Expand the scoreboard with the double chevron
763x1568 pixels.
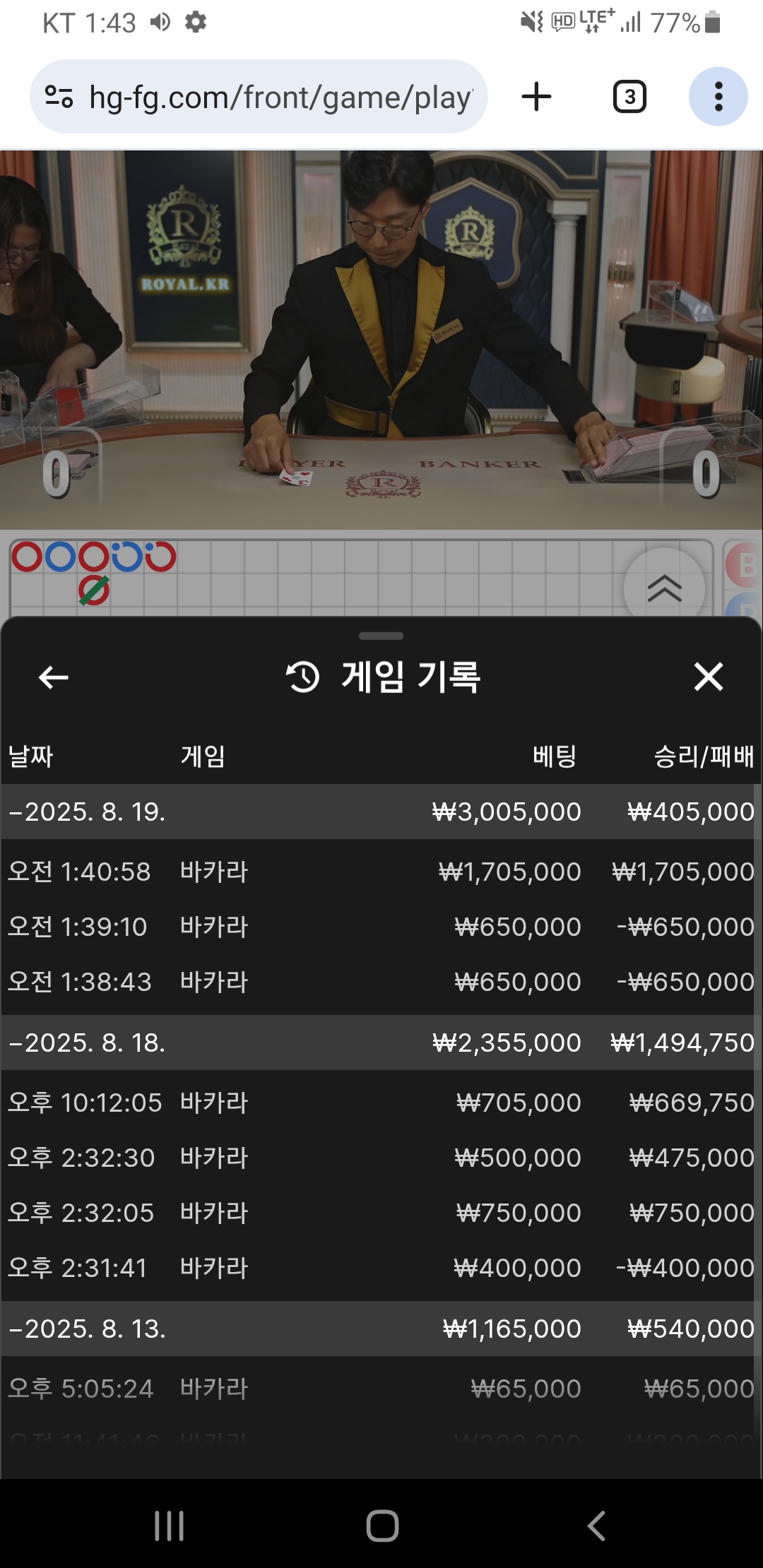click(x=664, y=588)
